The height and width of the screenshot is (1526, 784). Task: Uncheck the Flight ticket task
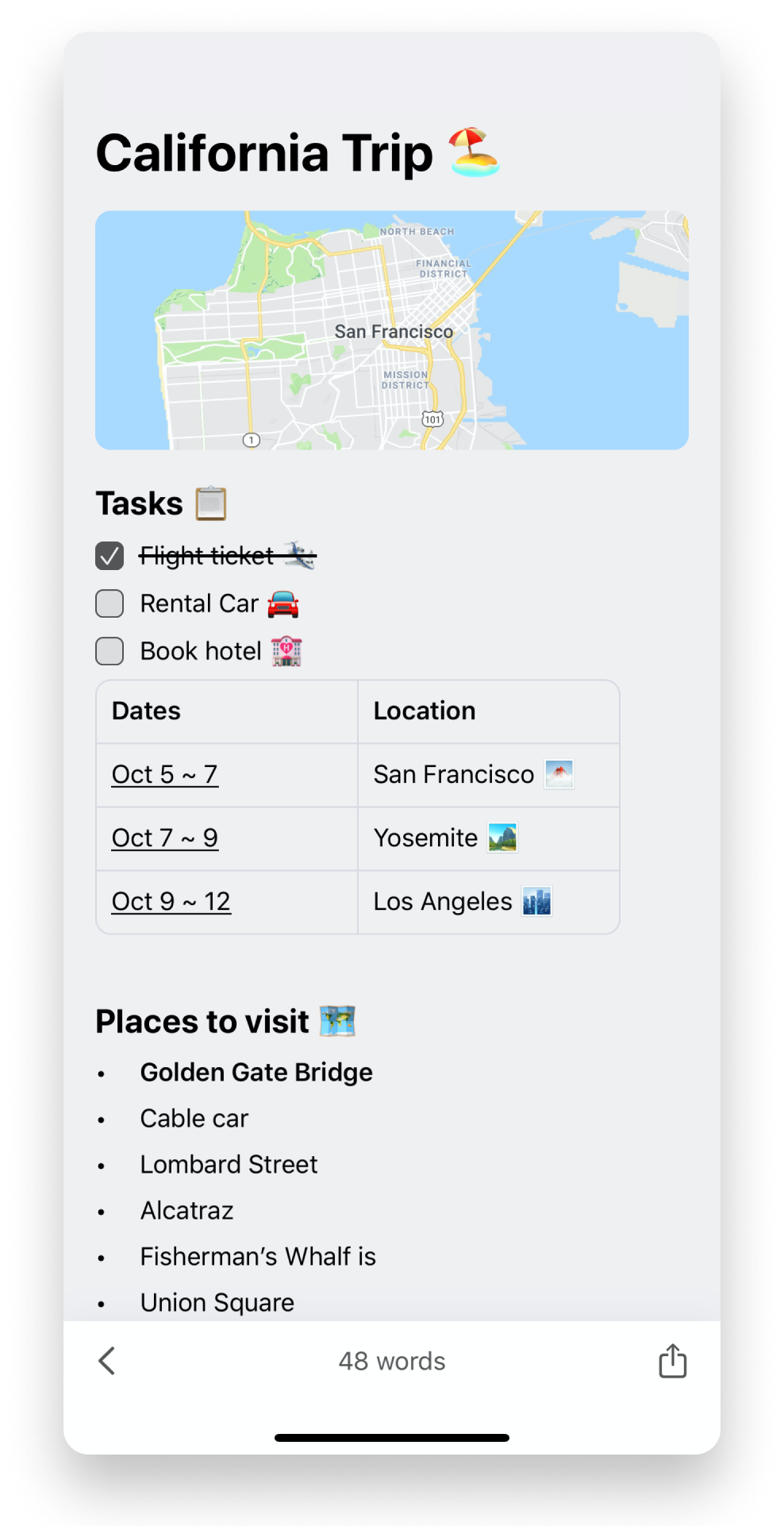(110, 556)
